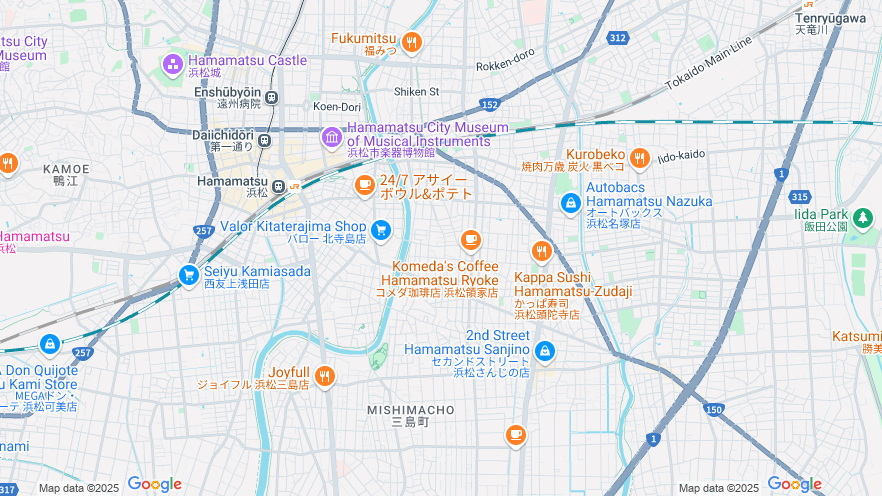The width and height of the screenshot is (882, 496).
Task: Tap the Valor Kitaterajima Shop marker
Action: (x=381, y=230)
